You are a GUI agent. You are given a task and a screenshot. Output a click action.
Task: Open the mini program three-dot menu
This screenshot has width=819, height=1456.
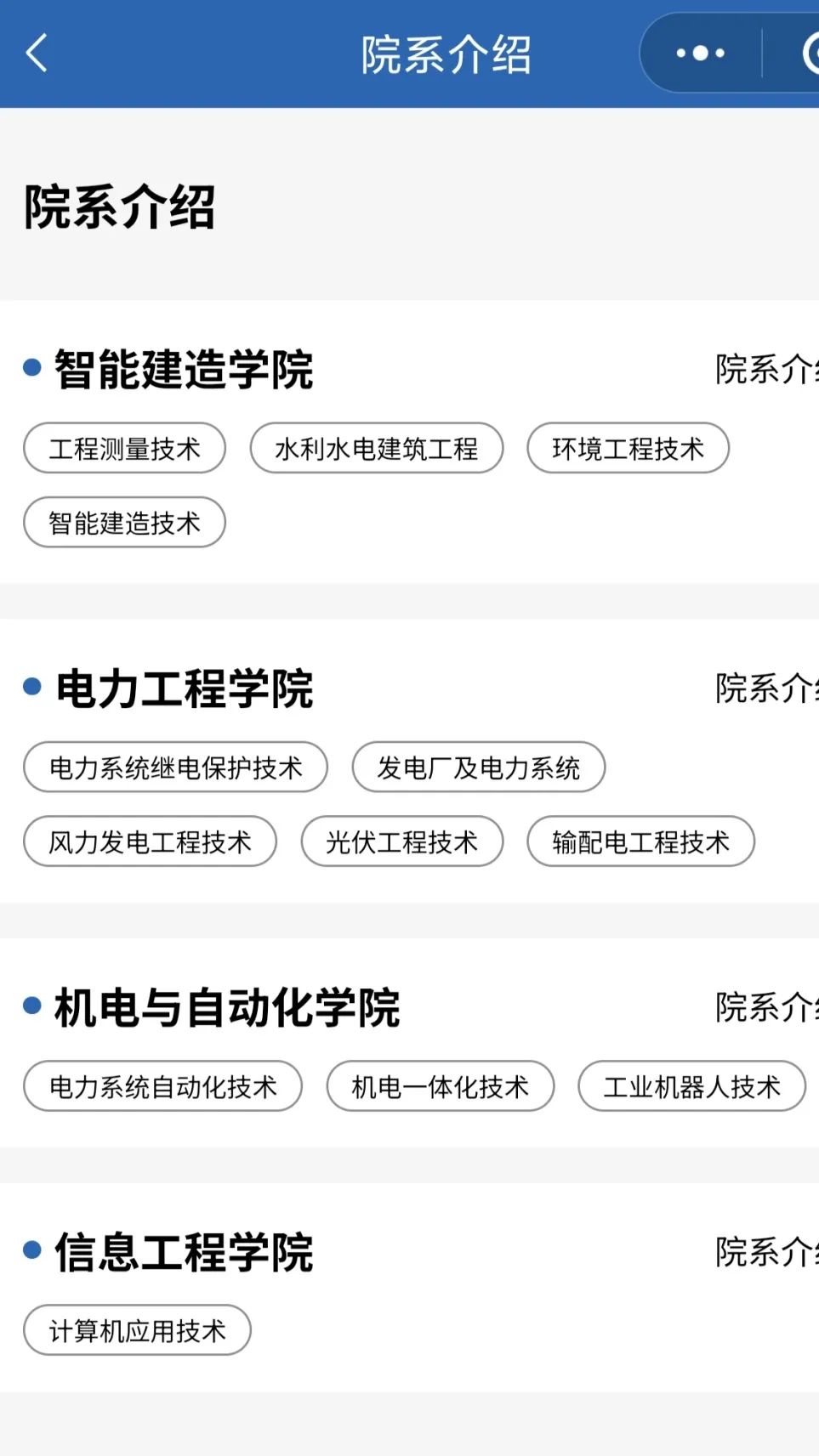[700, 53]
